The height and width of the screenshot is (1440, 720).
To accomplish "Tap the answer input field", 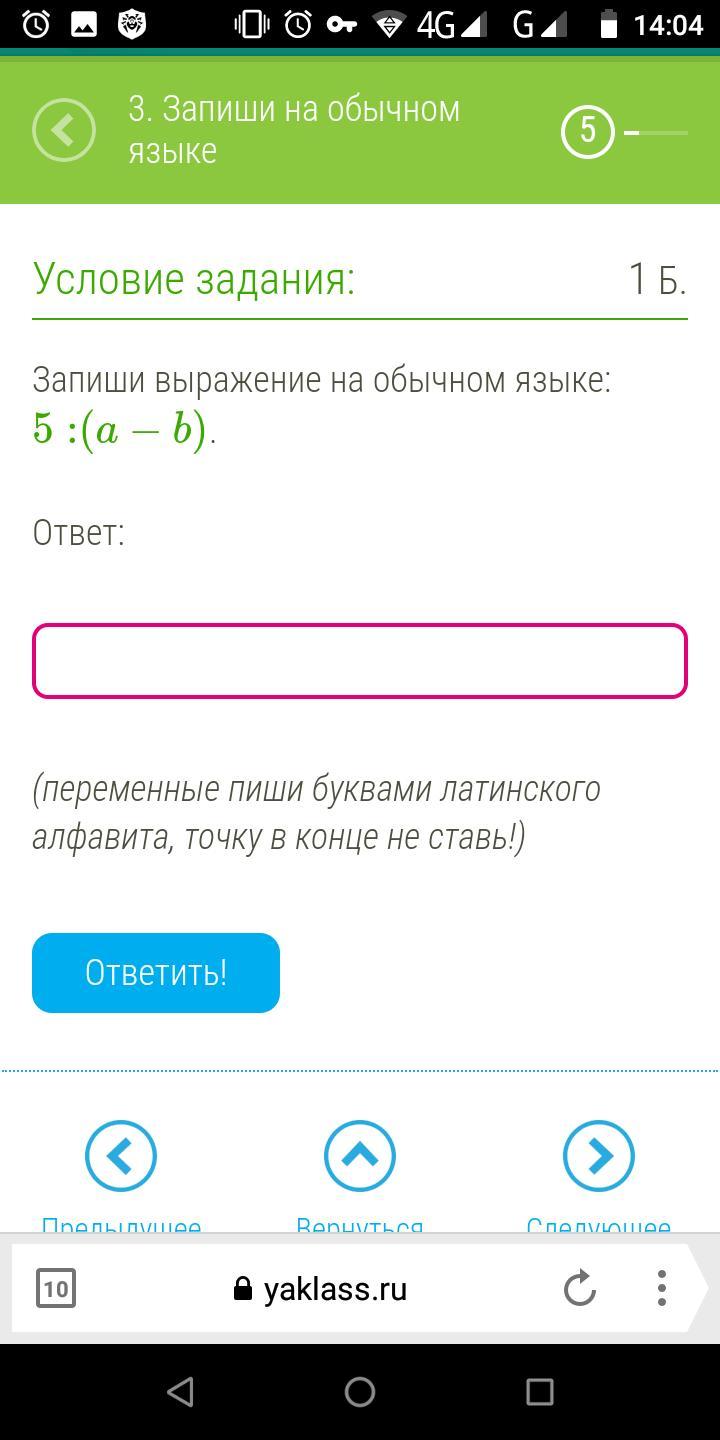I will [360, 661].
